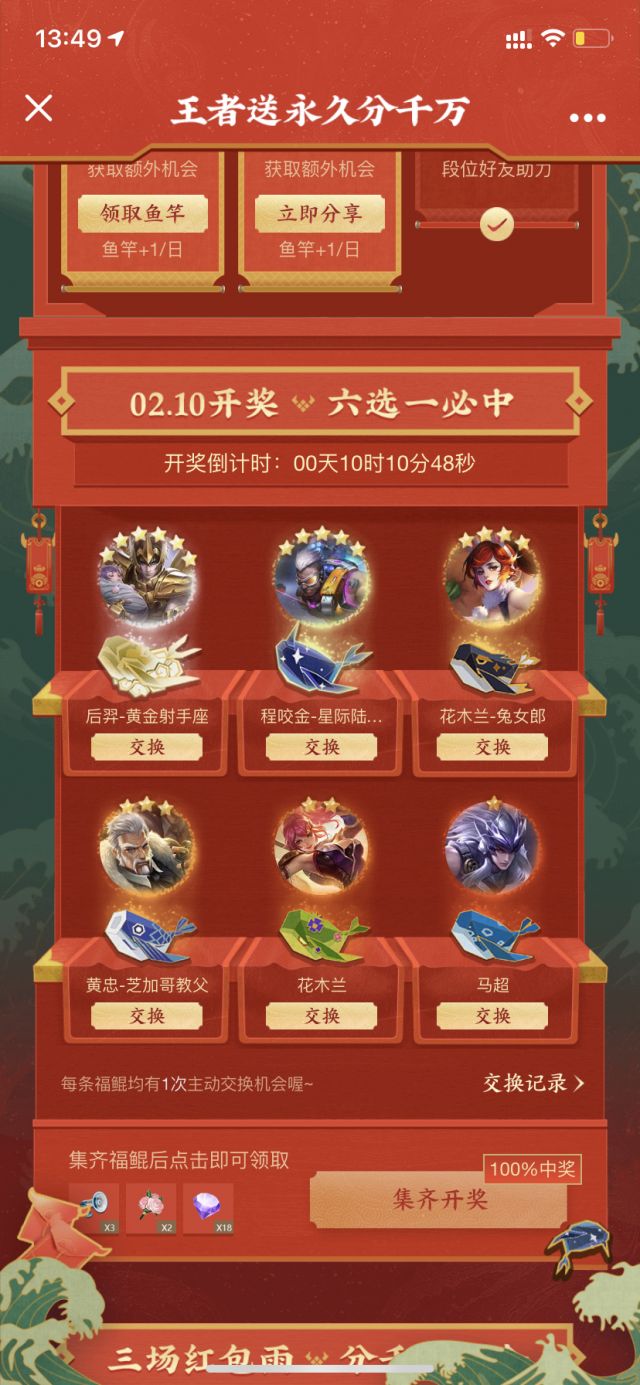Tap 集齐开奖 to claim the prize
The height and width of the screenshot is (1385, 640).
438,1200
